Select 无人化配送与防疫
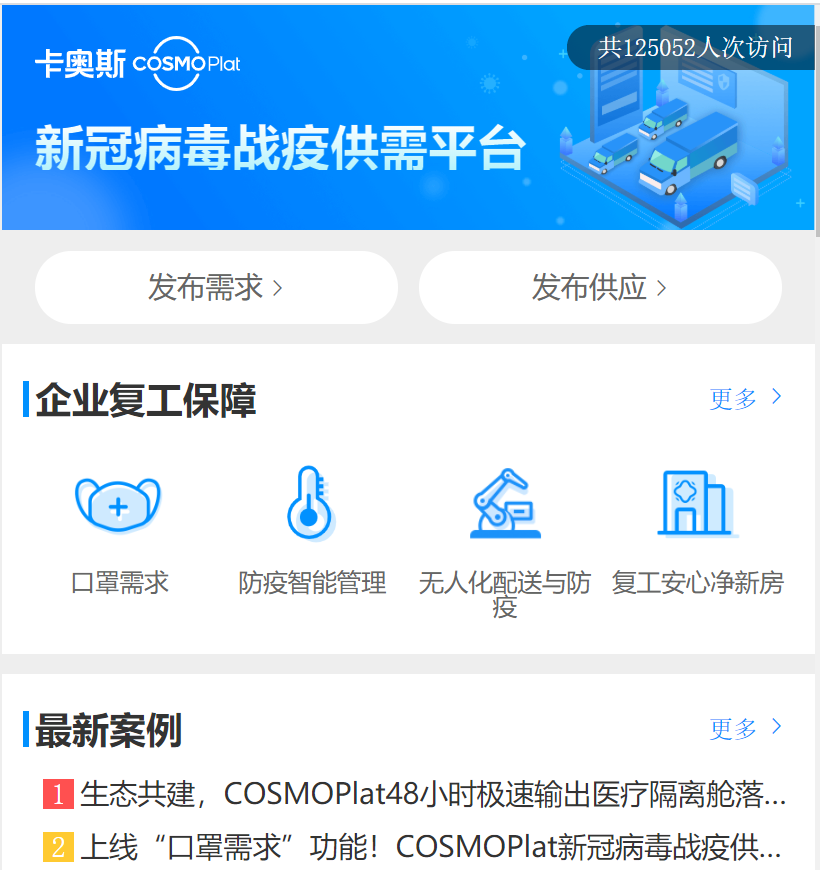 pyautogui.click(x=504, y=540)
